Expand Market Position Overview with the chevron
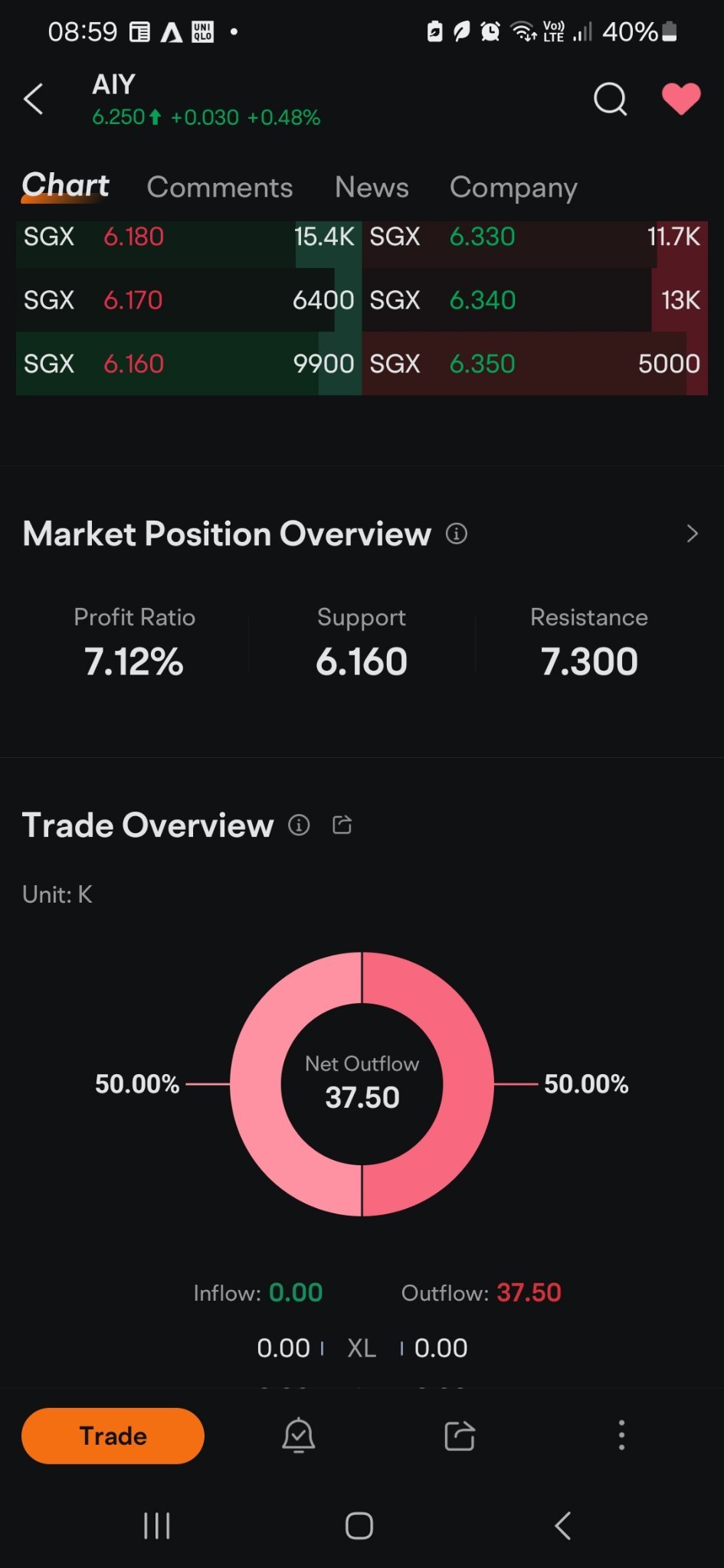 [693, 534]
